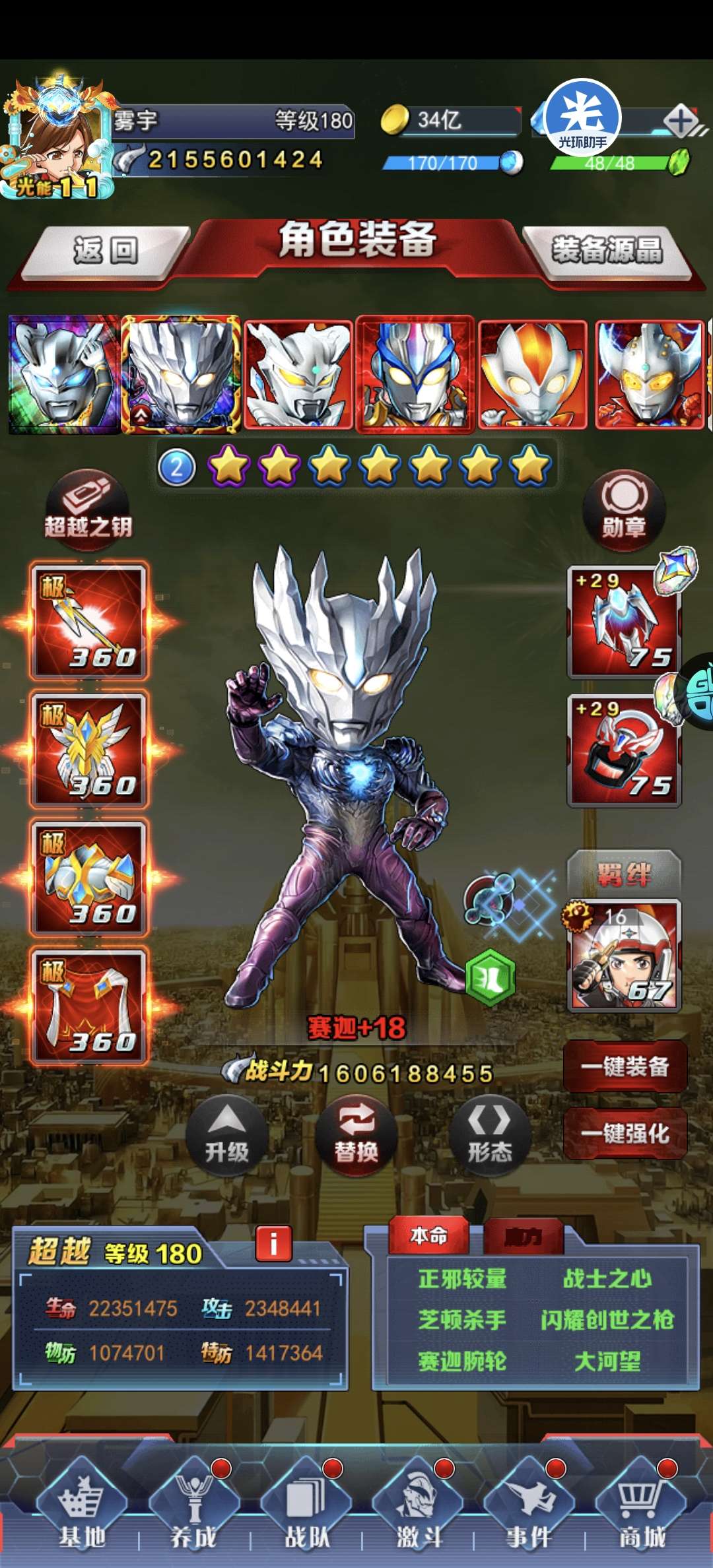Open the 羁绊 bond character card
713x1568 pixels.
(624, 954)
